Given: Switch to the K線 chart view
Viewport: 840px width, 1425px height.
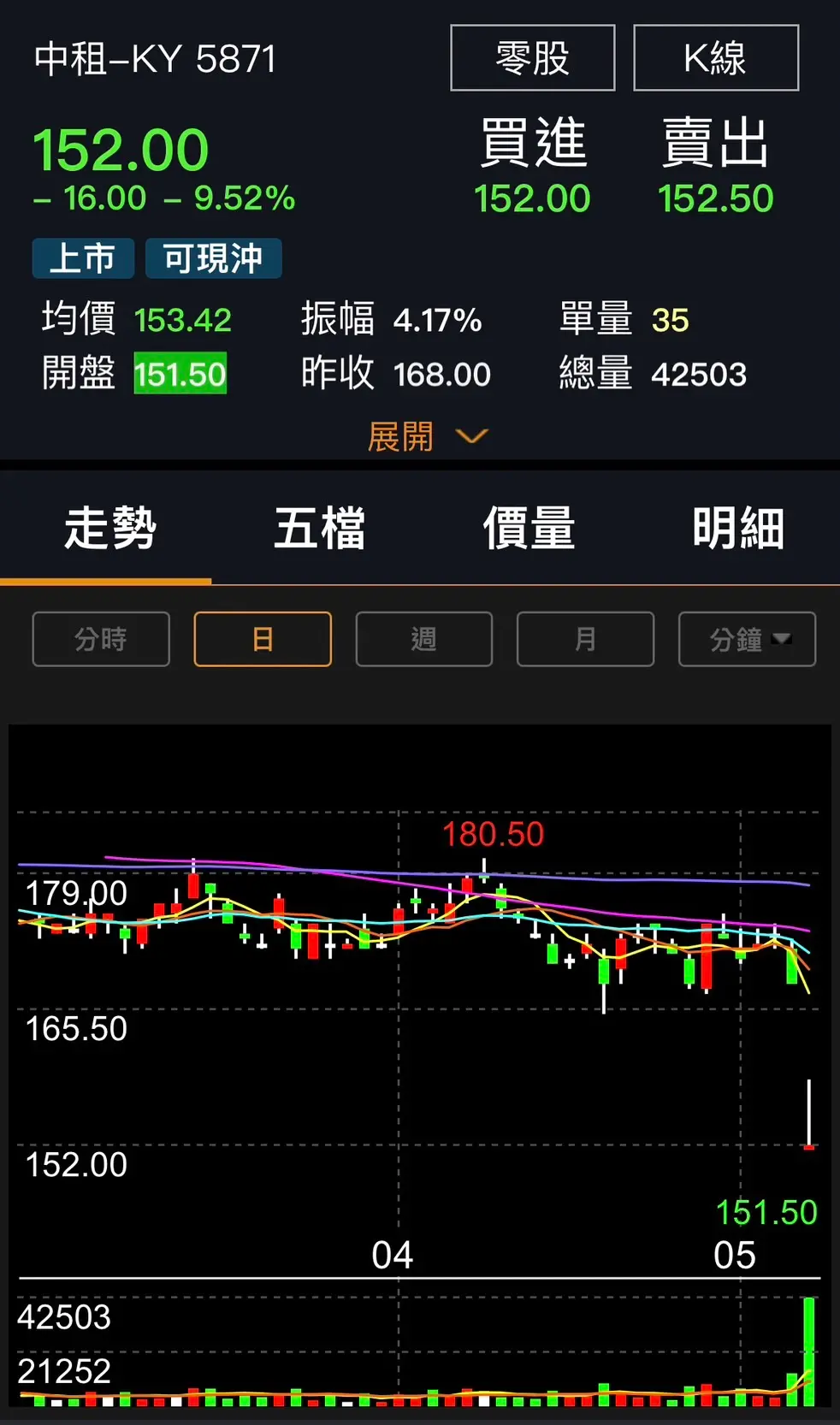Looking at the screenshot, I should [716, 57].
